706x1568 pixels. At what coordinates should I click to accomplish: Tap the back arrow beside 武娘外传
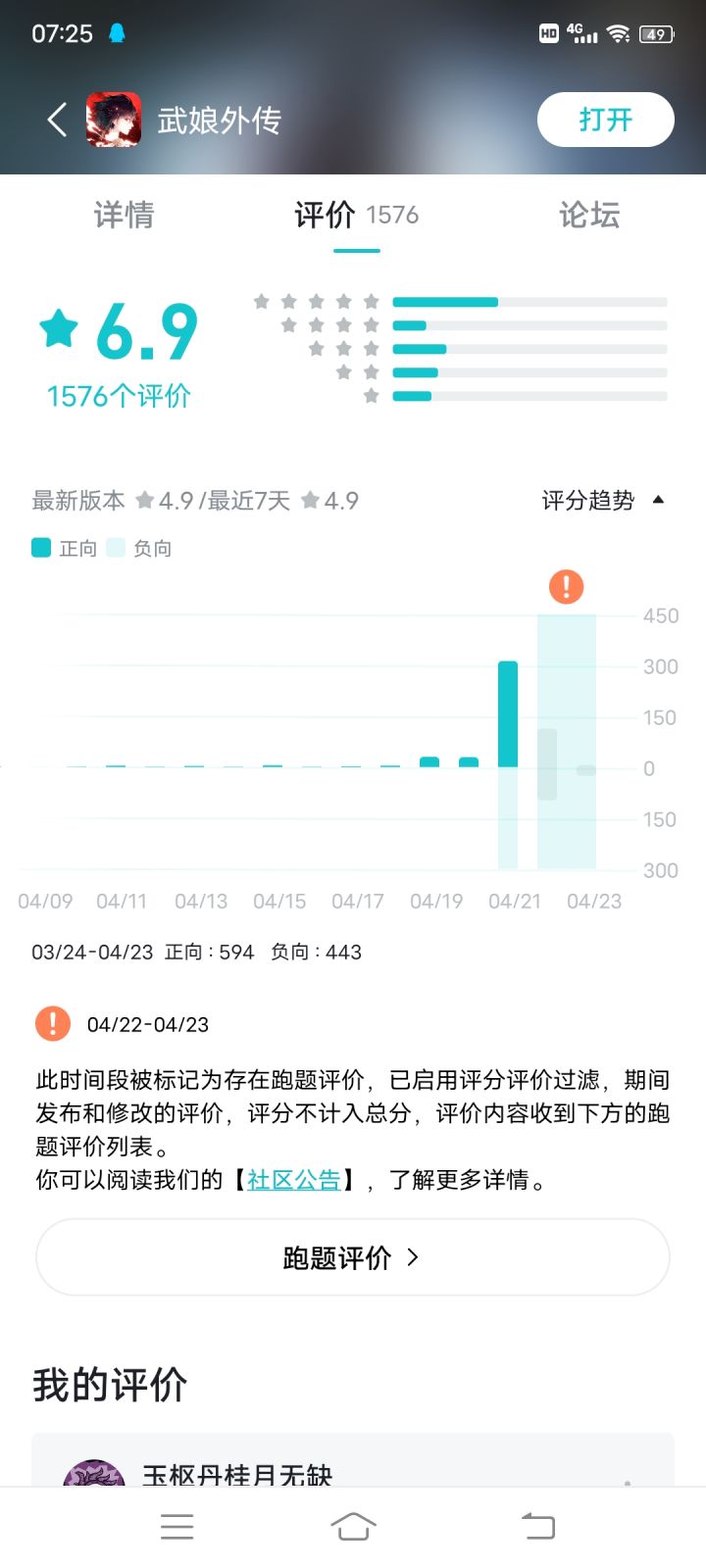[57, 121]
